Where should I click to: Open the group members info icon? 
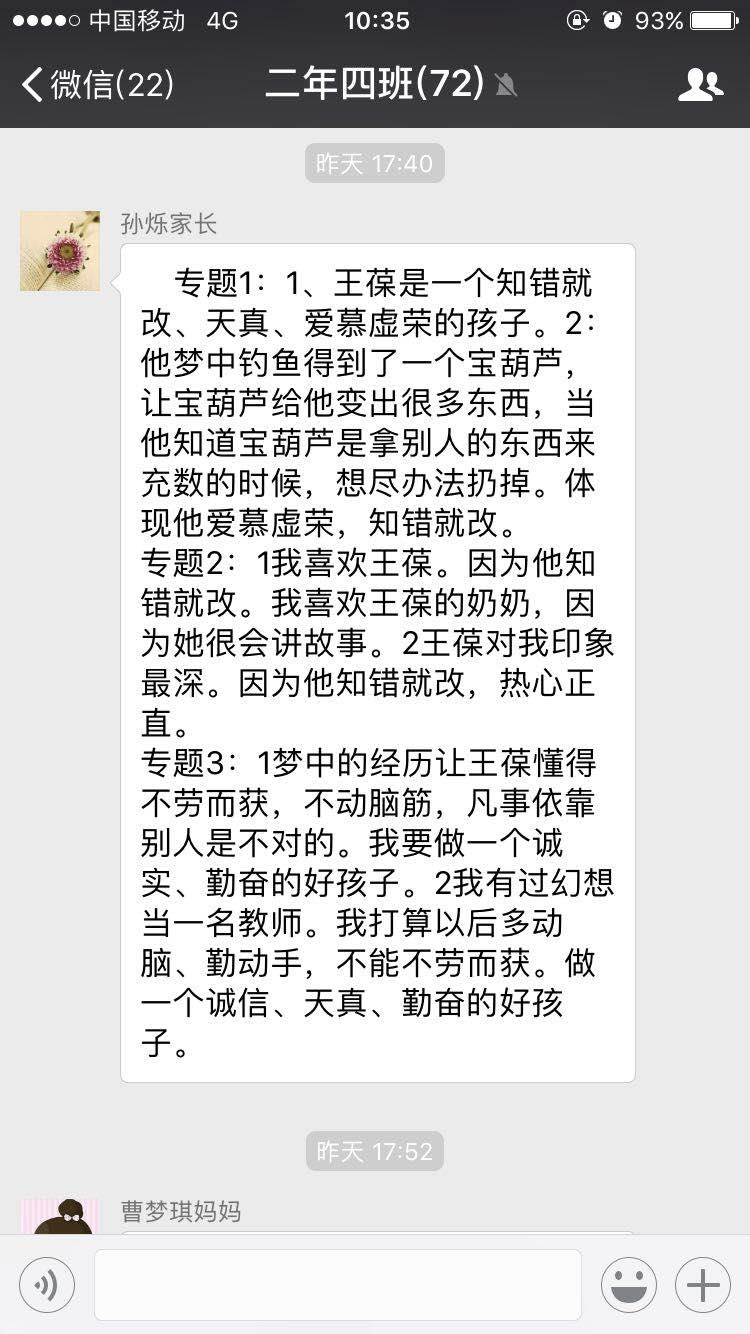coord(700,85)
